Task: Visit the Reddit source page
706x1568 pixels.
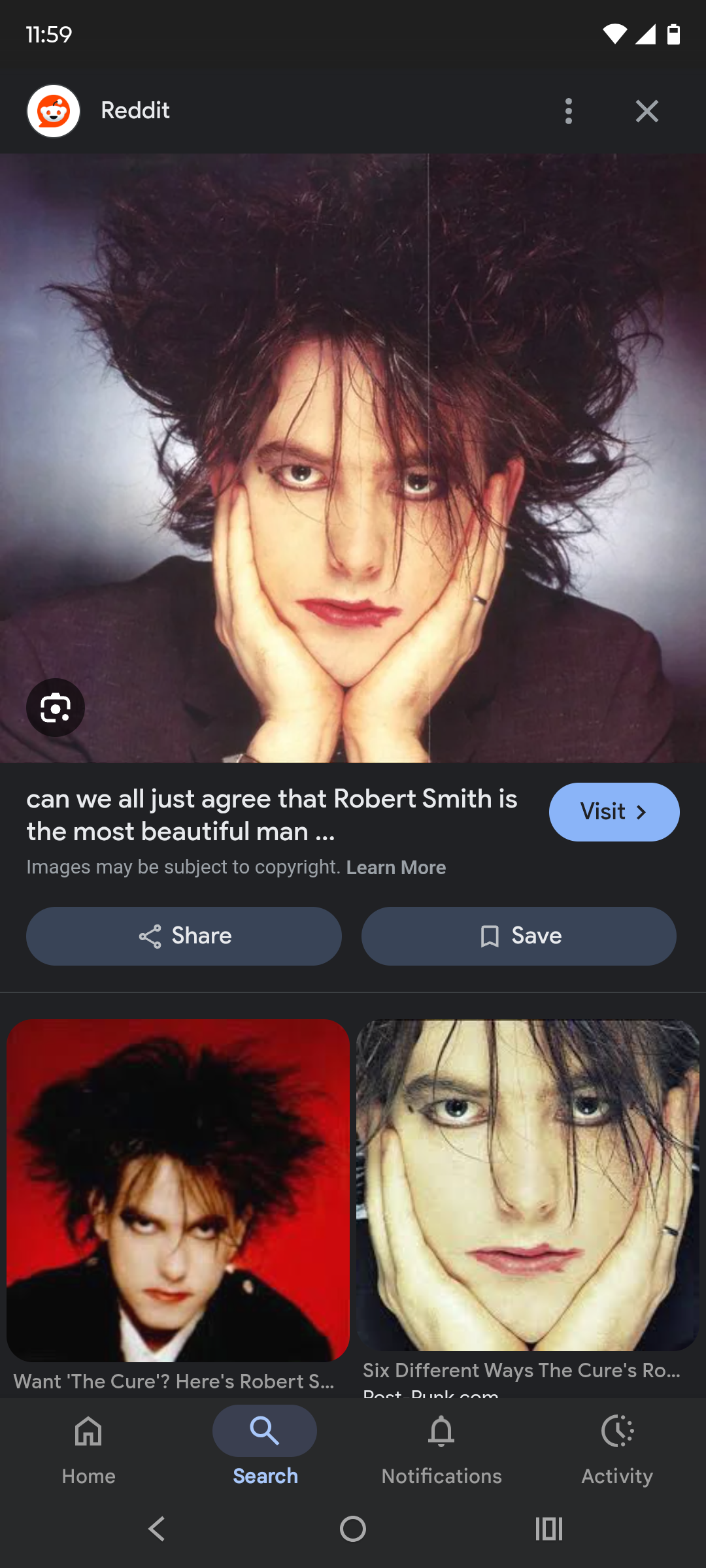Action: coord(613,811)
